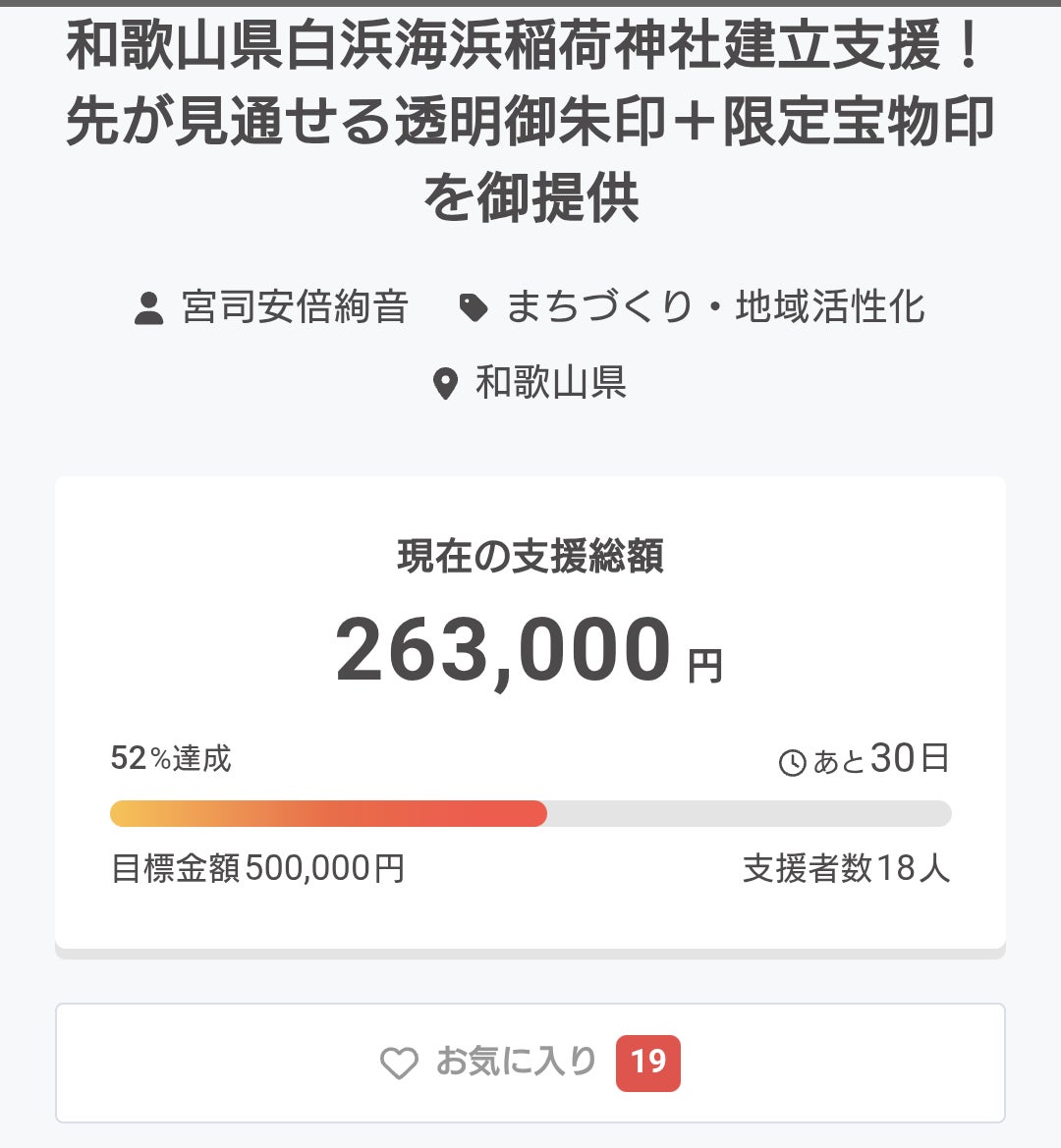Image resolution: width=1061 pixels, height=1148 pixels.
Task: Browse the まちづくり・地域活性化 category
Action: [714, 307]
